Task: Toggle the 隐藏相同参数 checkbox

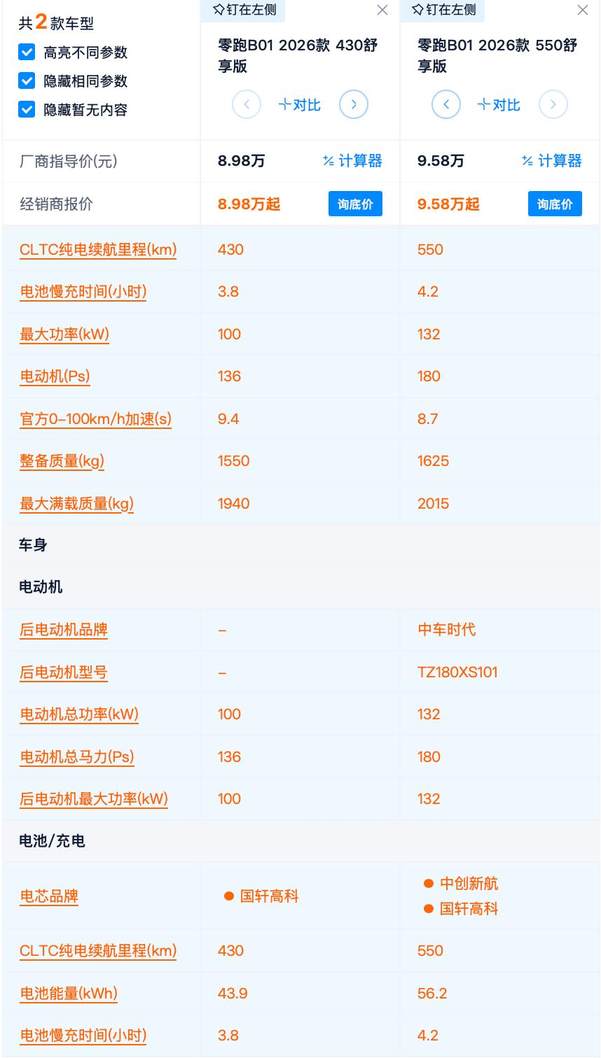Action: [x=27, y=81]
